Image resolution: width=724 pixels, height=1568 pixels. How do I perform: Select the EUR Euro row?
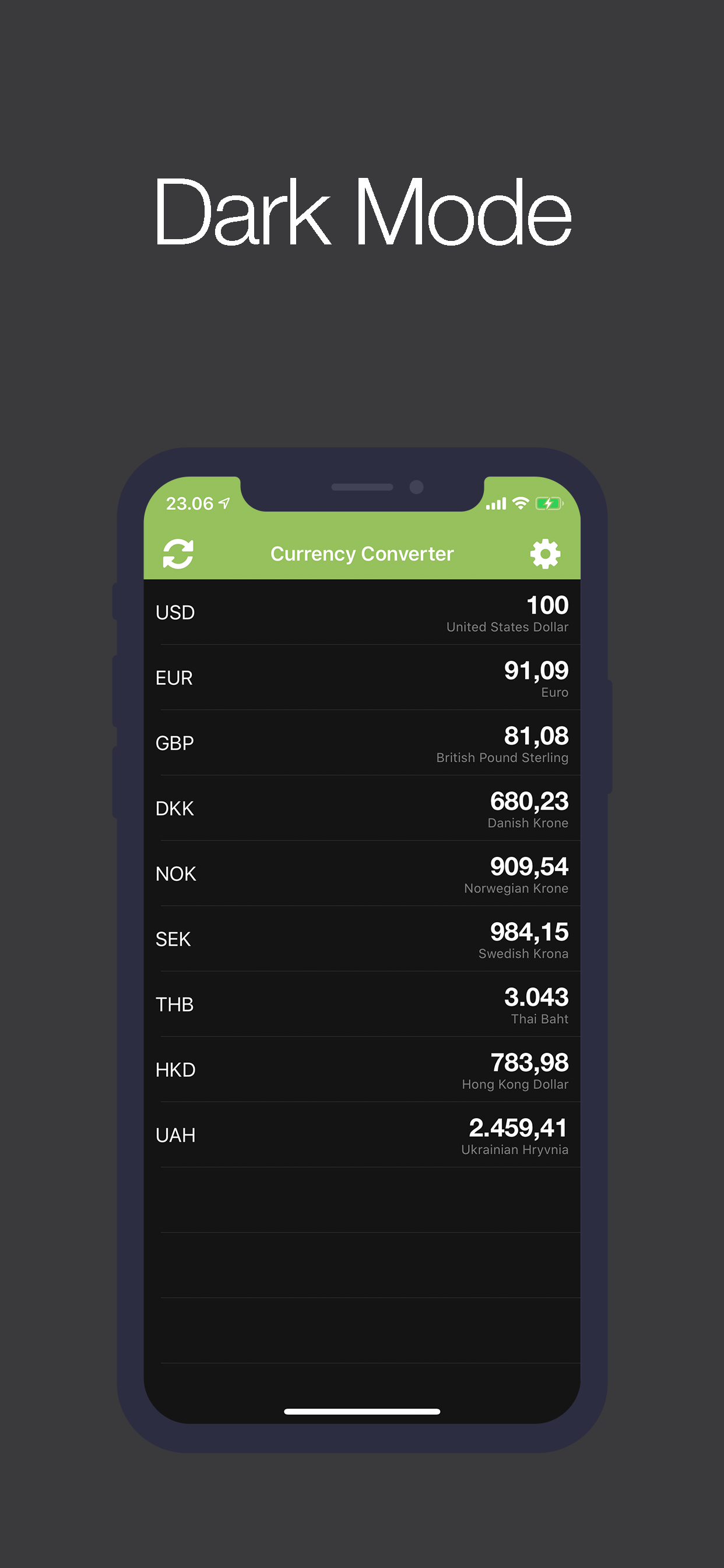click(362, 677)
